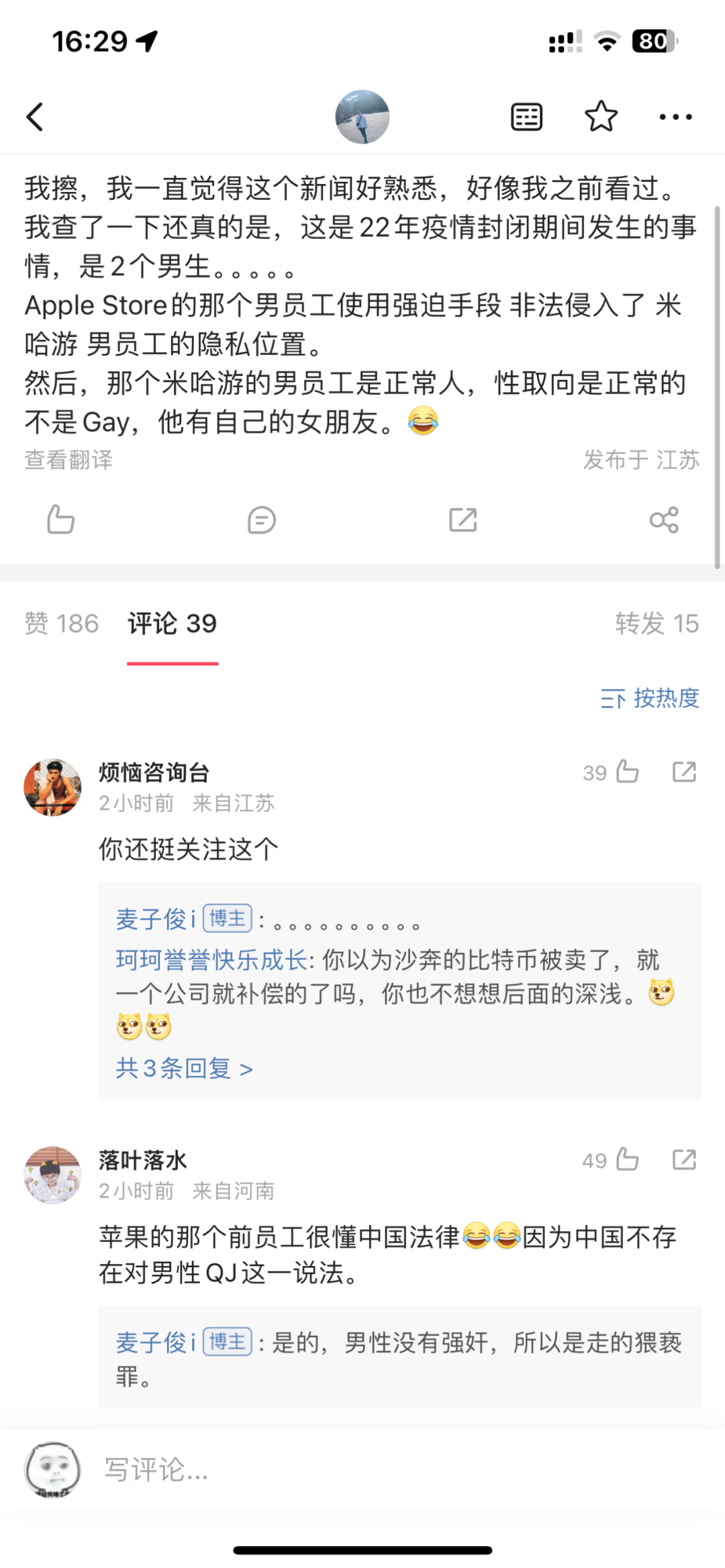Change comment sorting via 按热度

pos(649,698)
